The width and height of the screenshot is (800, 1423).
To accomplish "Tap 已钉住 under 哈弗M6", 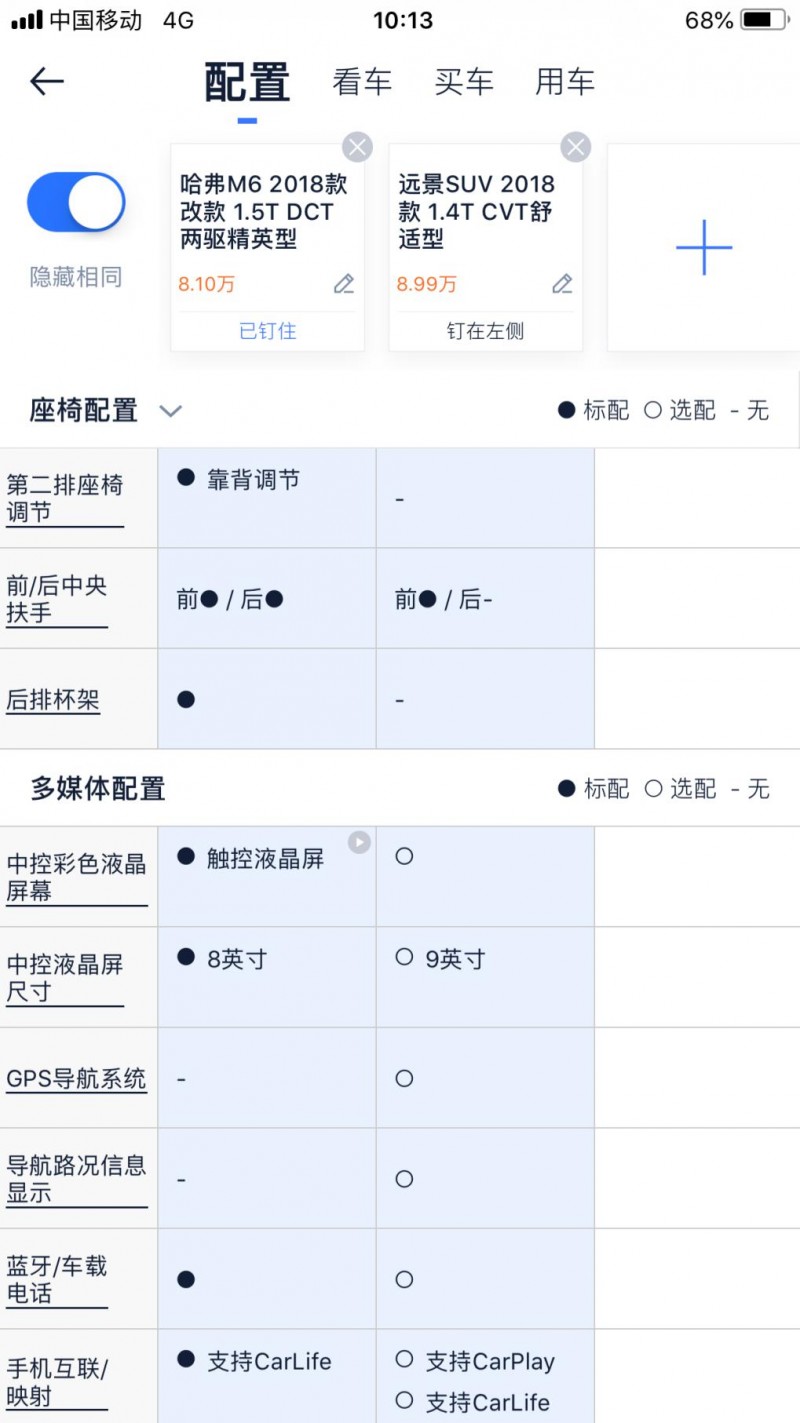I will pos(268,331).
